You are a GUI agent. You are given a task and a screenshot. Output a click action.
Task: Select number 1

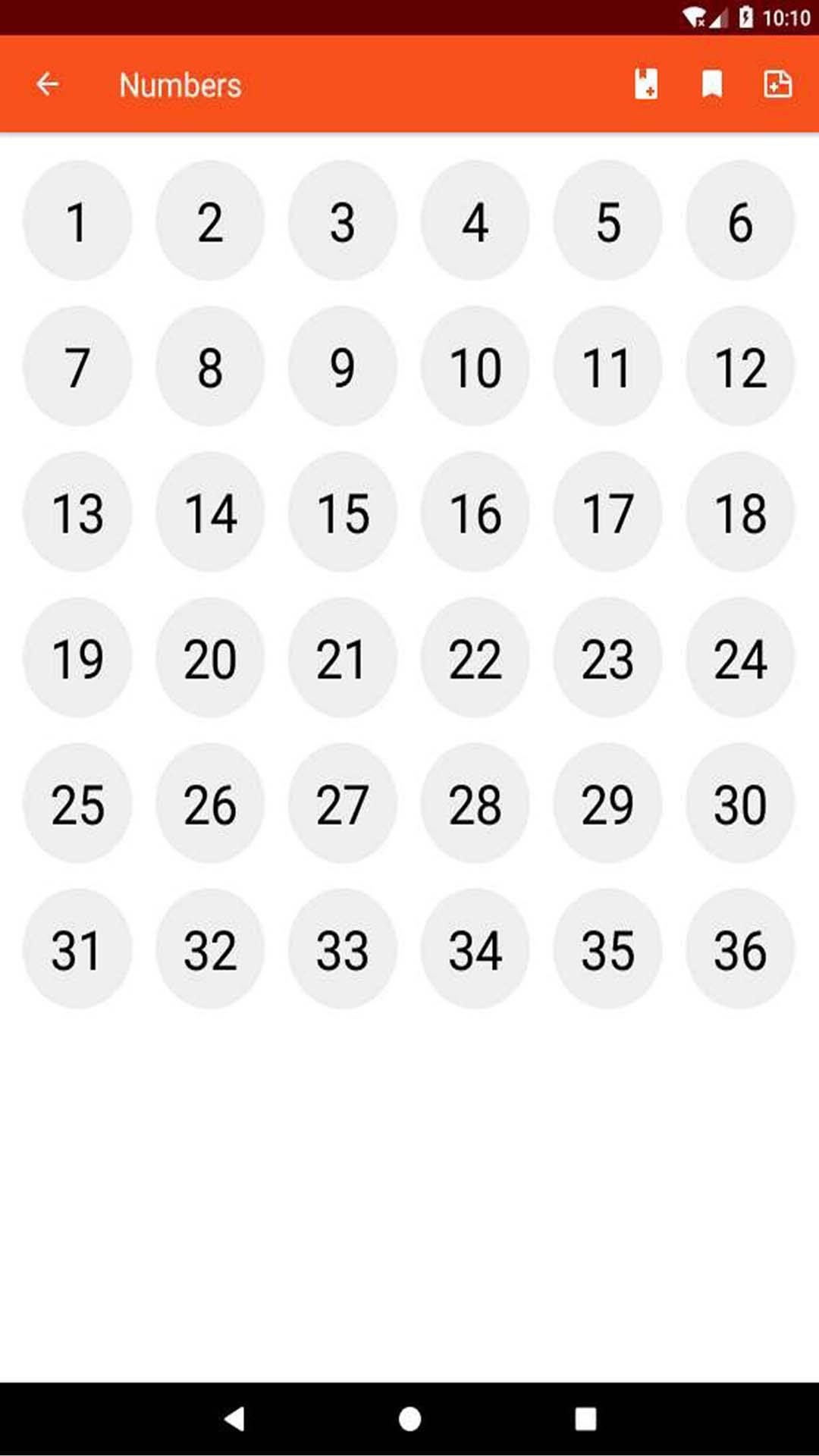click(x=77, y=221)
